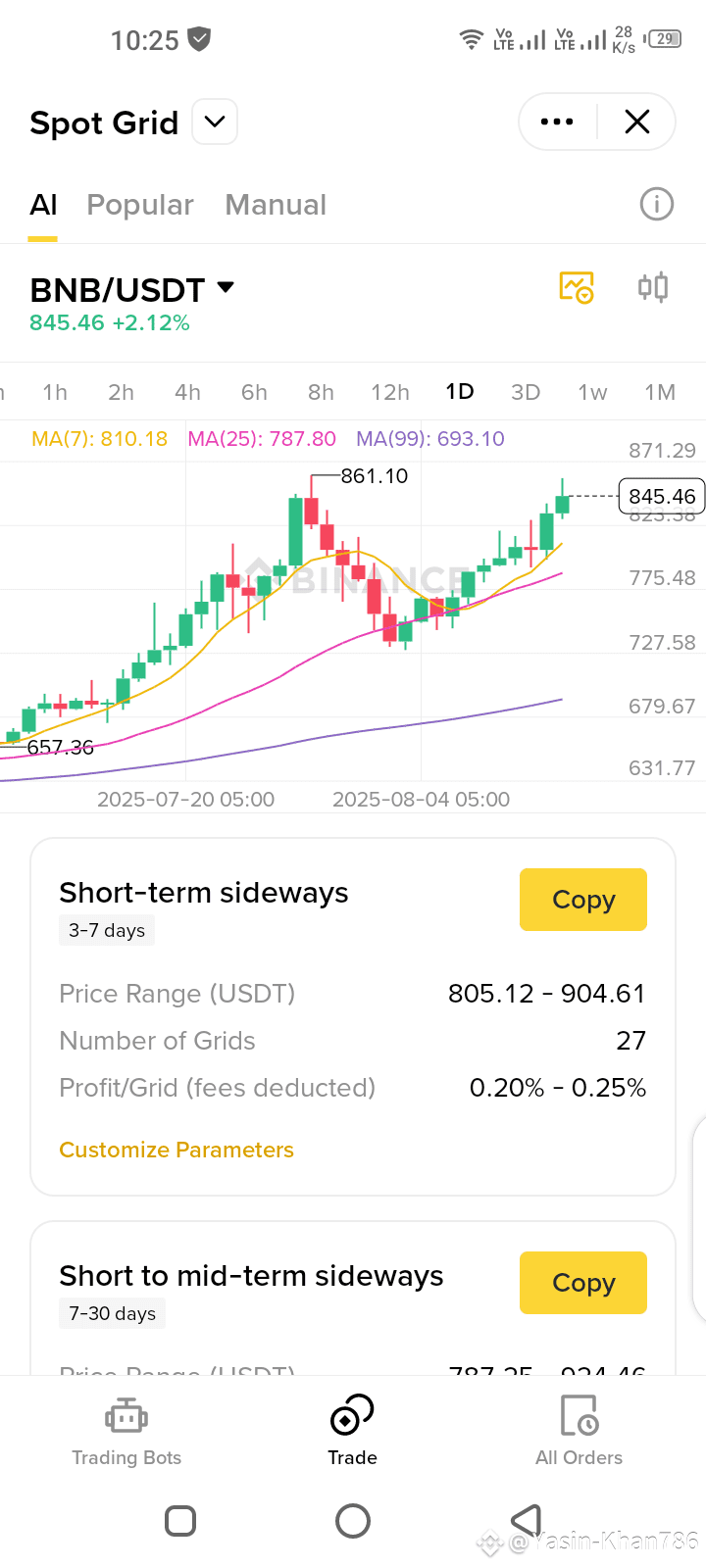Open the chart settings icon

tap(577, 287)
